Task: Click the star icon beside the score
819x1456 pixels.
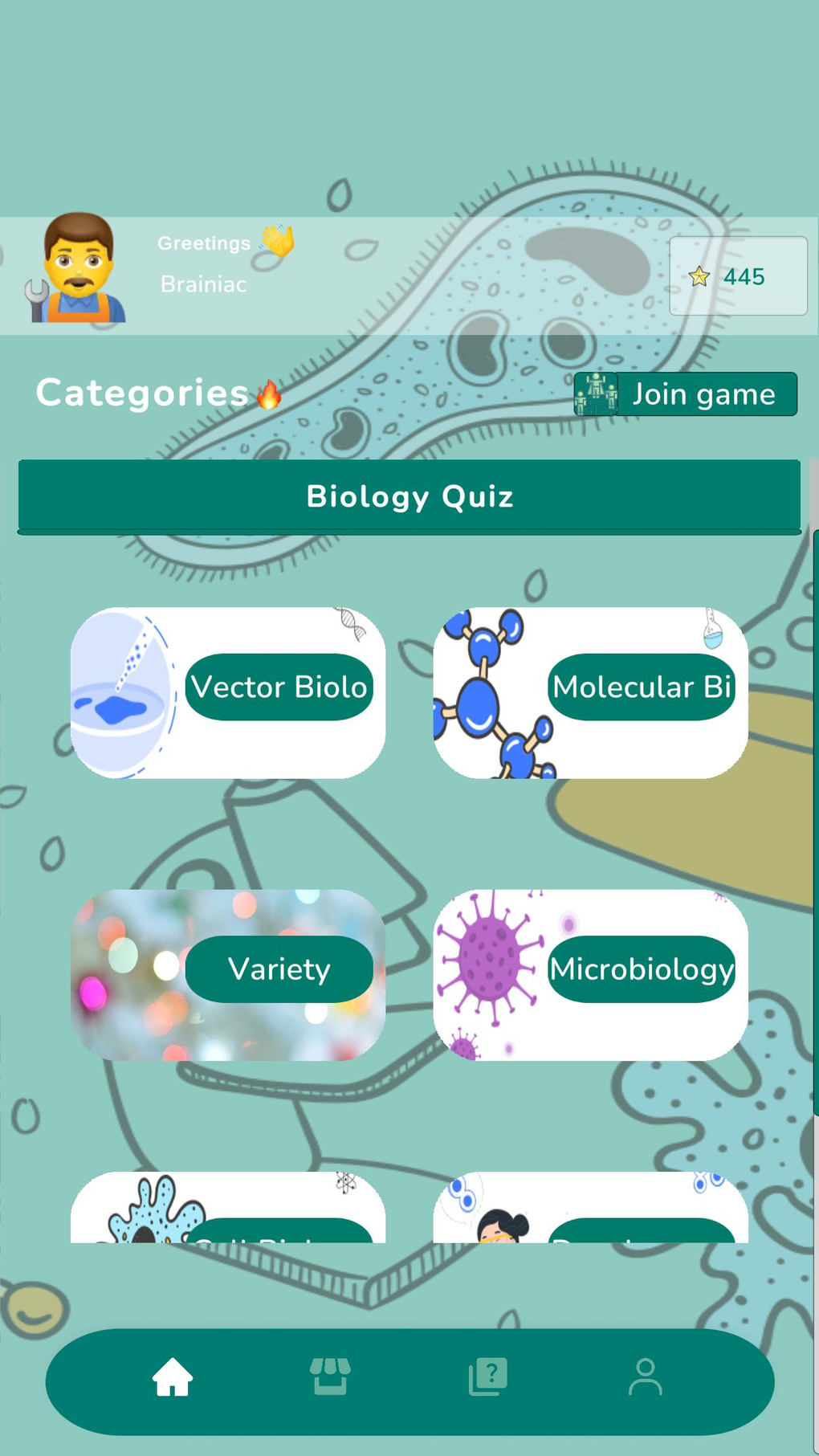Action: click(x=699, y=276)
